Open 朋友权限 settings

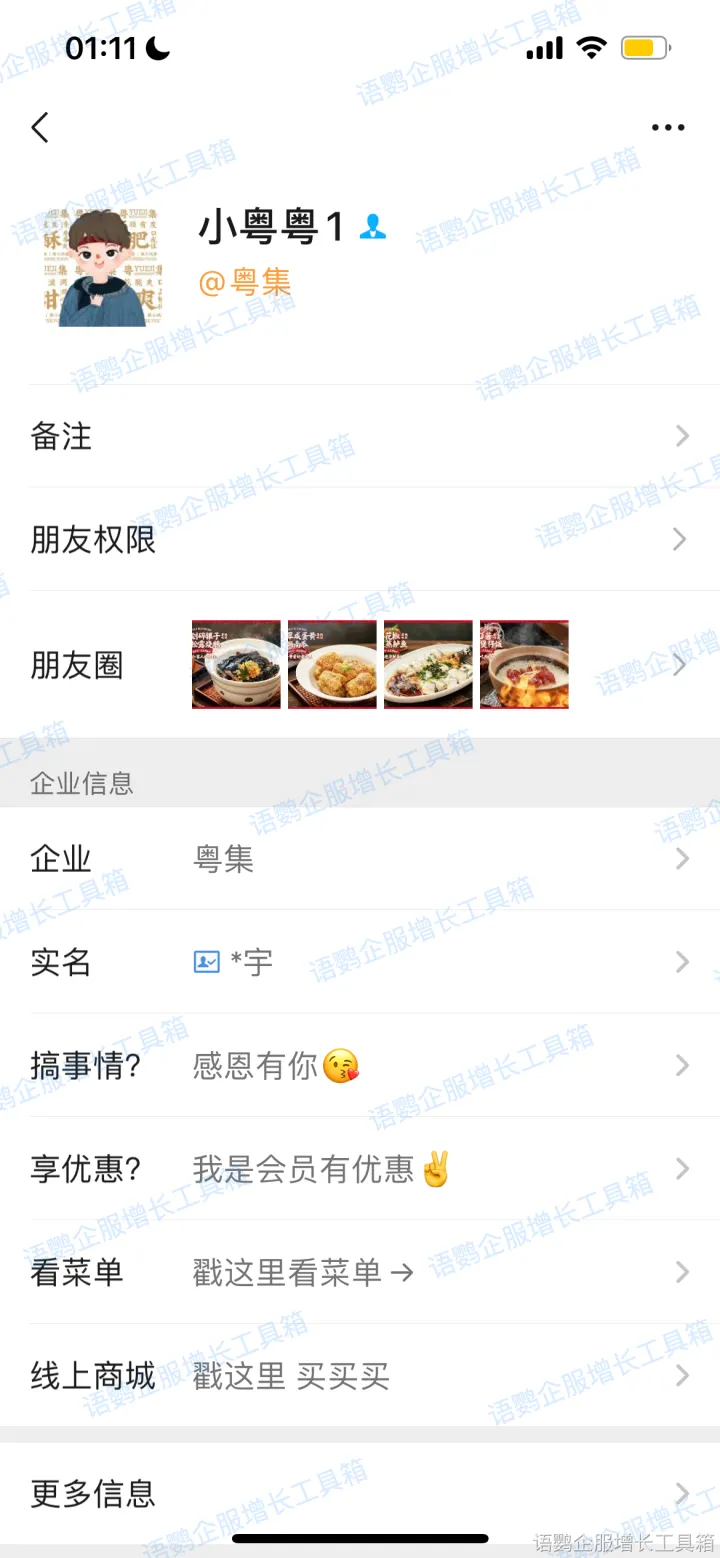pyautogui.click(x=360, y=540)
